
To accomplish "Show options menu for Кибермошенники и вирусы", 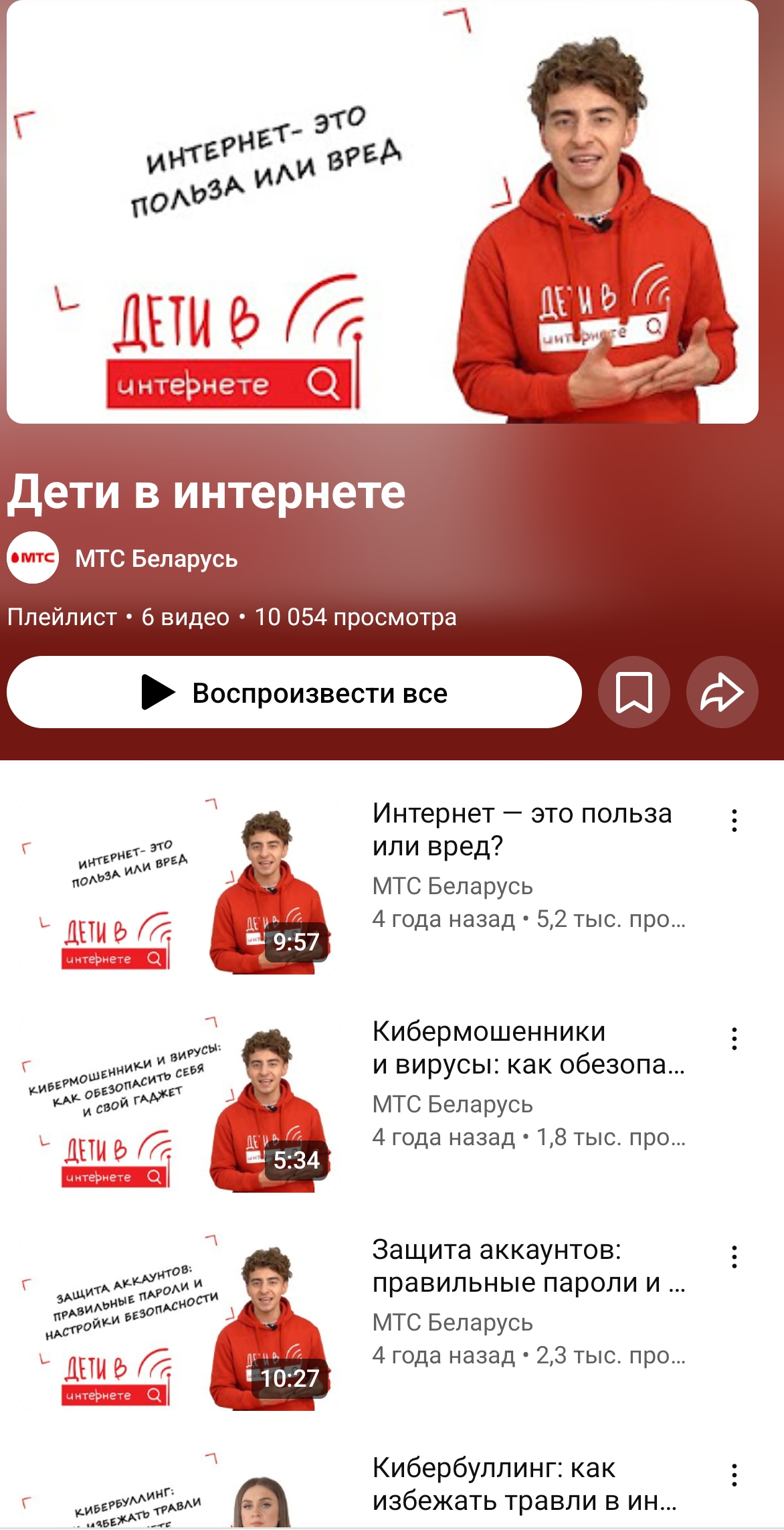I will [734, 1039].
